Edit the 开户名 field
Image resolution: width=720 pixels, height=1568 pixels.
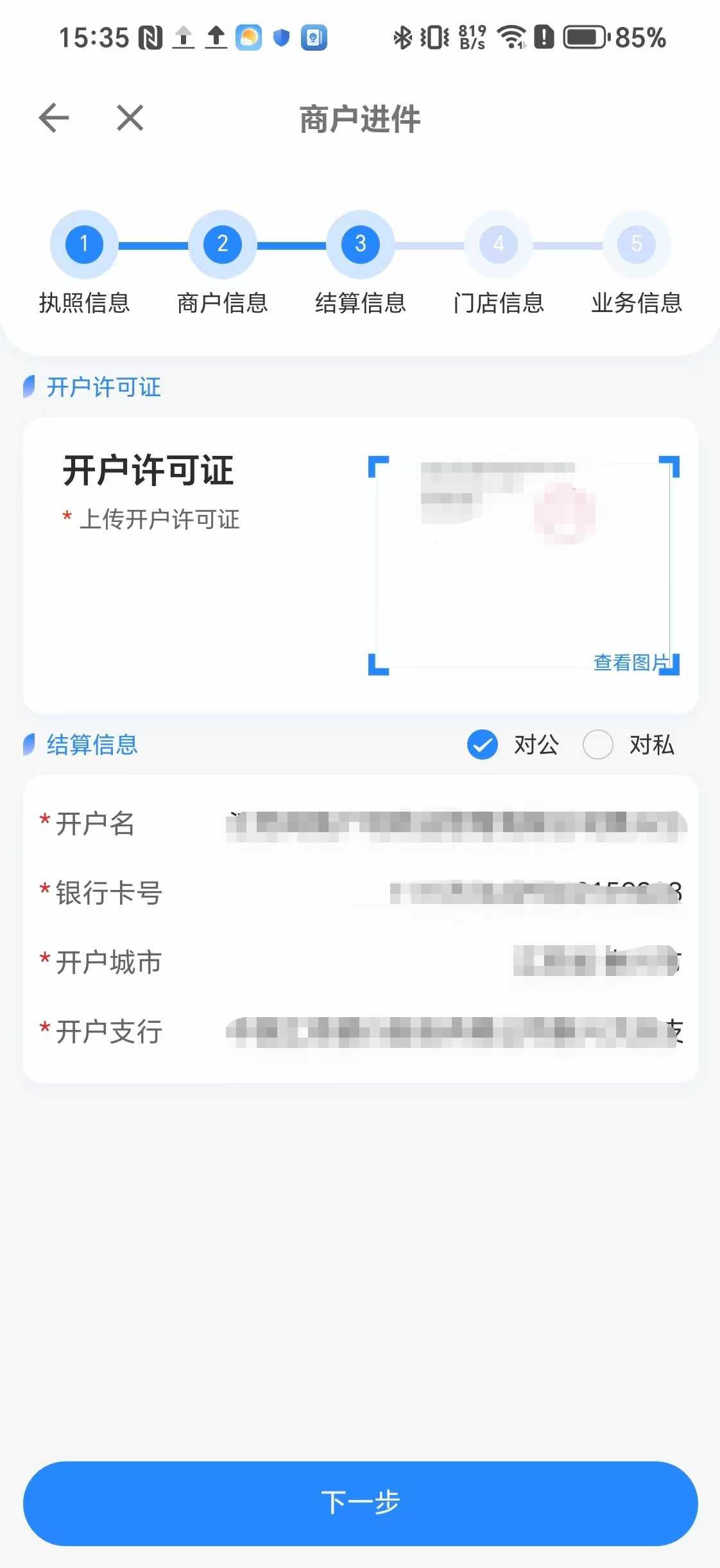(456, 825)
